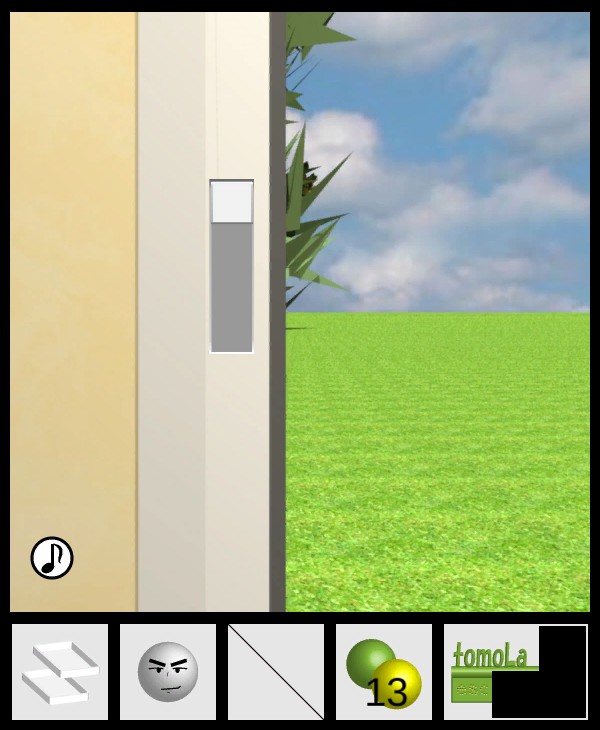Flip the gray wall switch
The image size is (600, 730).
click(231, 266)
